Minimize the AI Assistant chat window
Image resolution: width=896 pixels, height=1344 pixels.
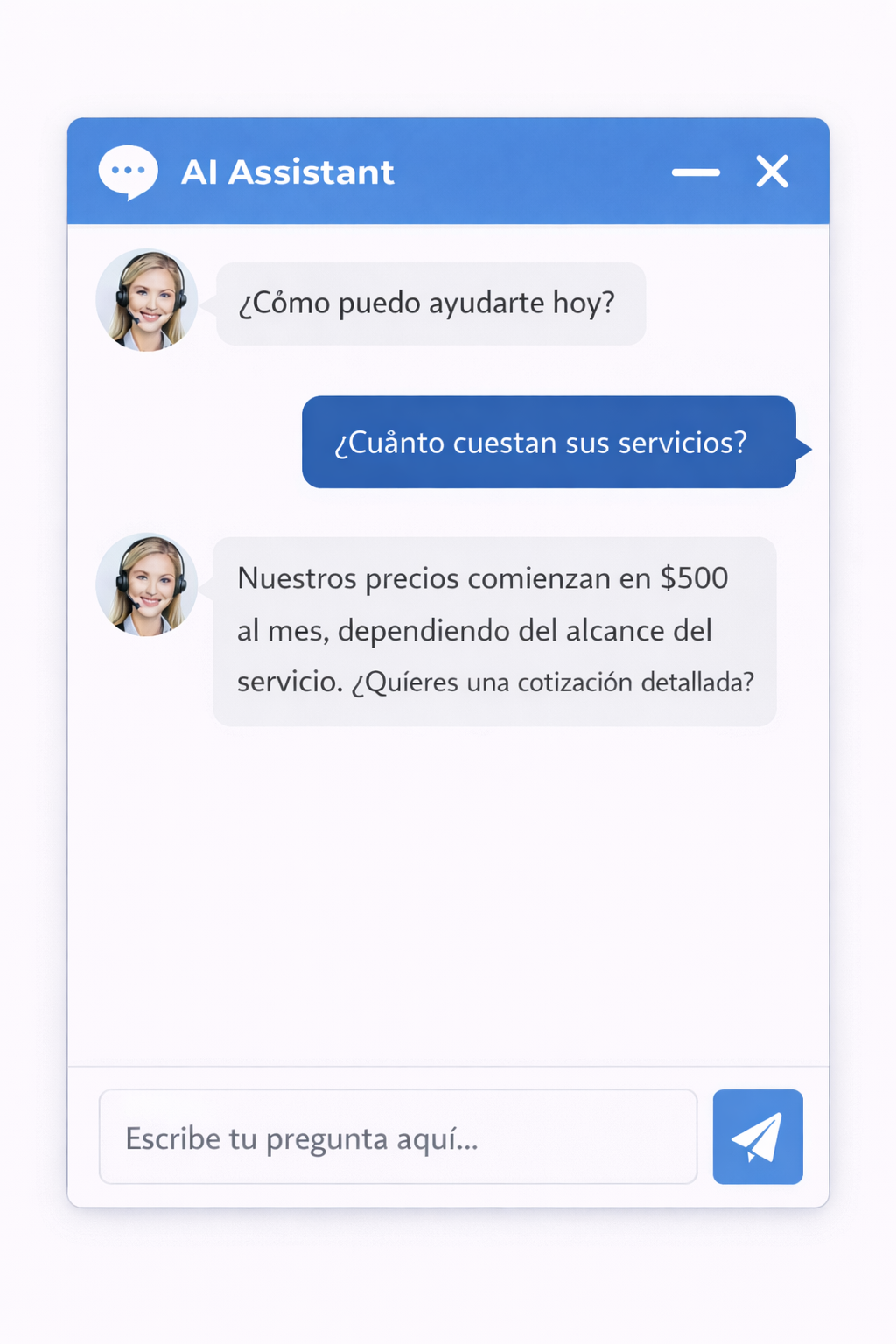(x=696, y=172)
